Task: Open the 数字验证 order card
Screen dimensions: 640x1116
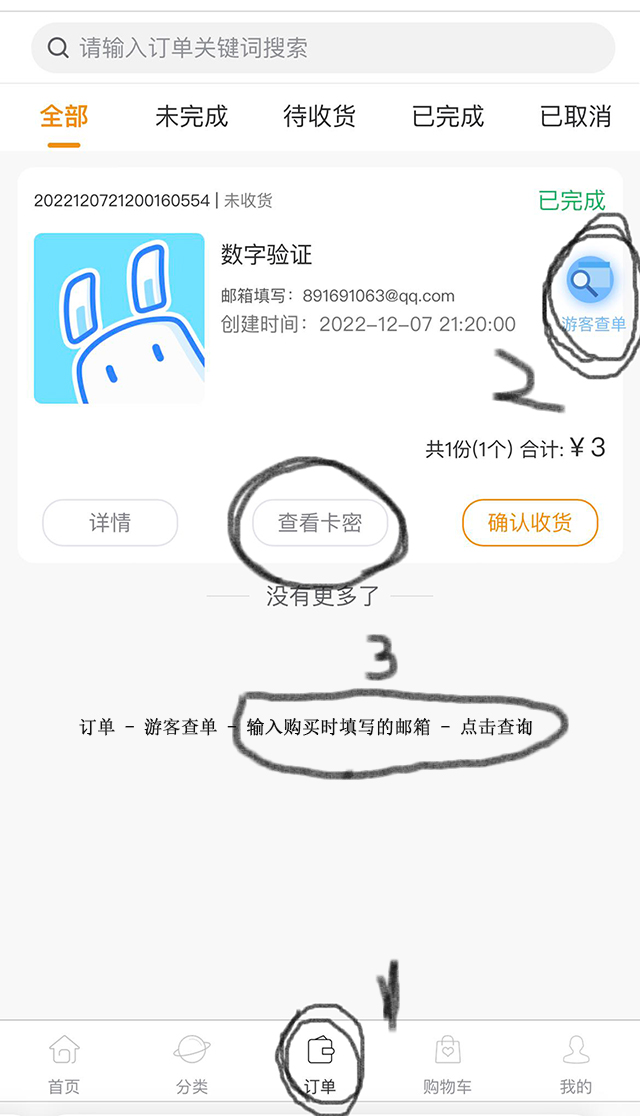Action: coord(265,255)
